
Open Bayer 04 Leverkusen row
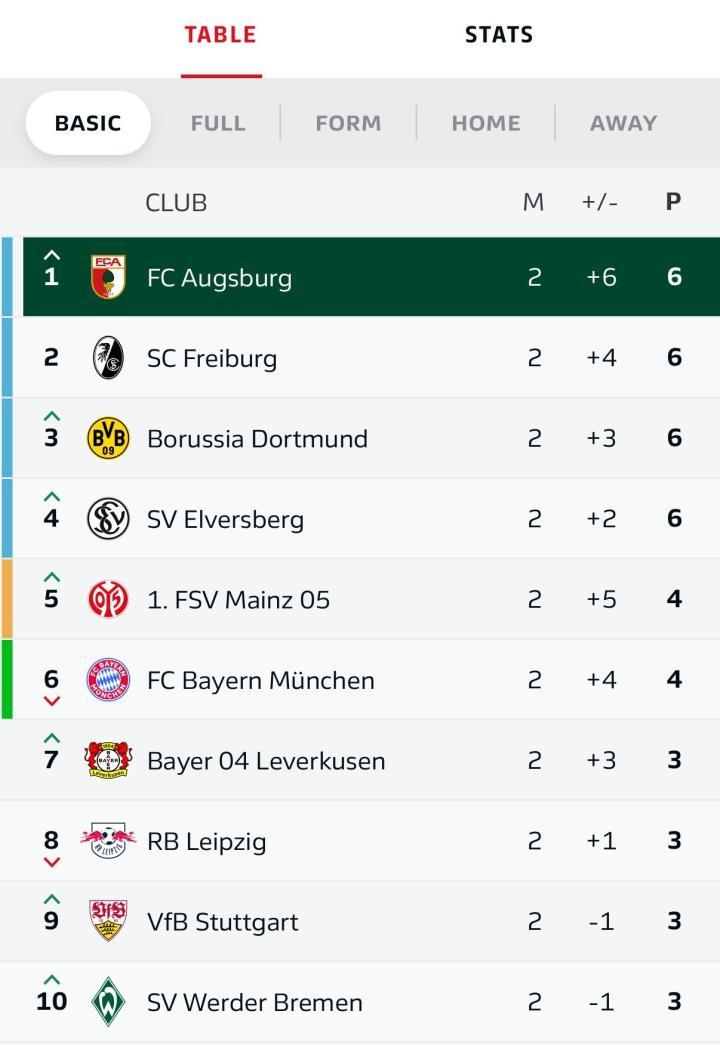(x=360, y=760)
